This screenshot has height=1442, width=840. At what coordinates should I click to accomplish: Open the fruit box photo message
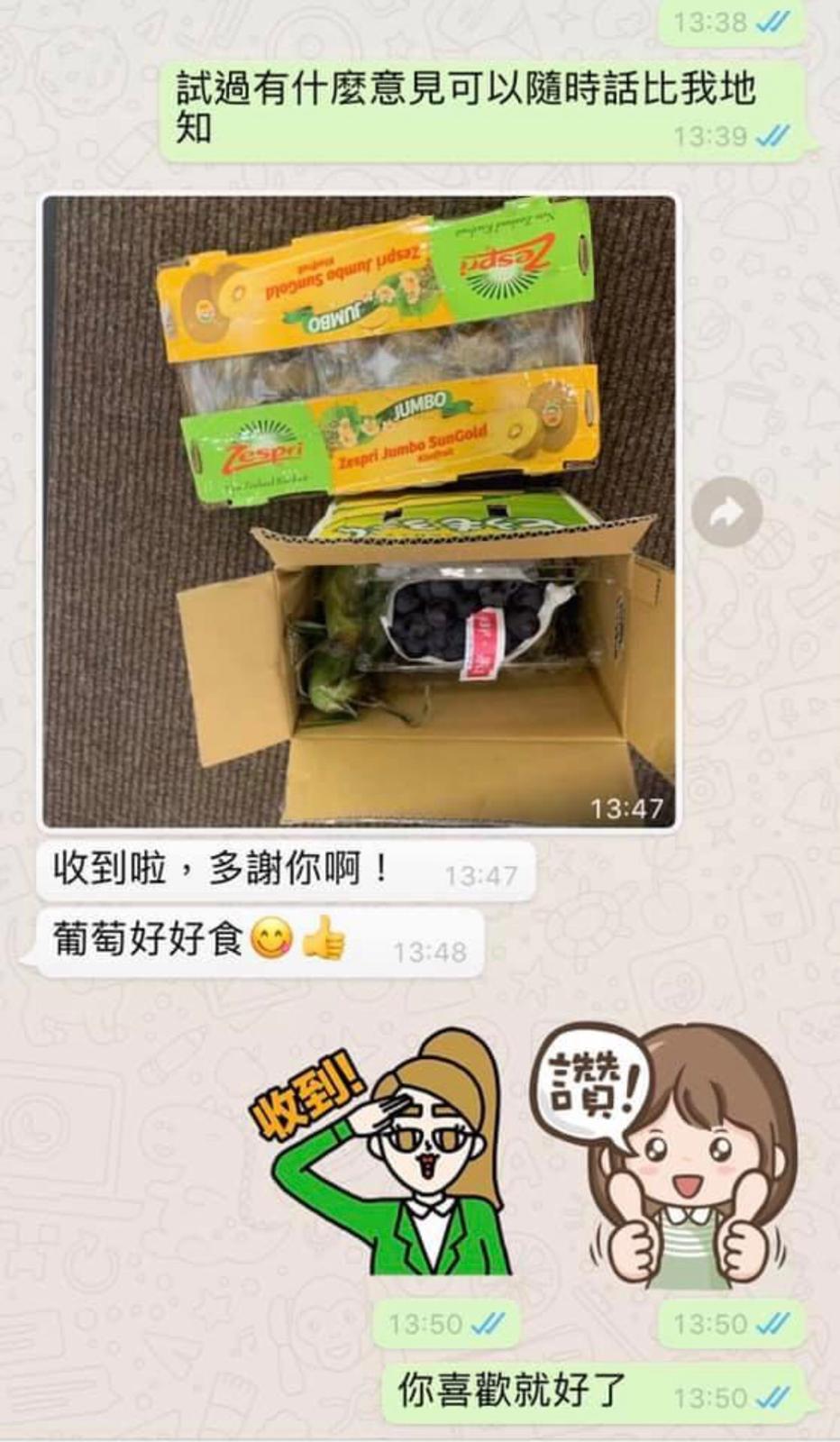(359, 510)
